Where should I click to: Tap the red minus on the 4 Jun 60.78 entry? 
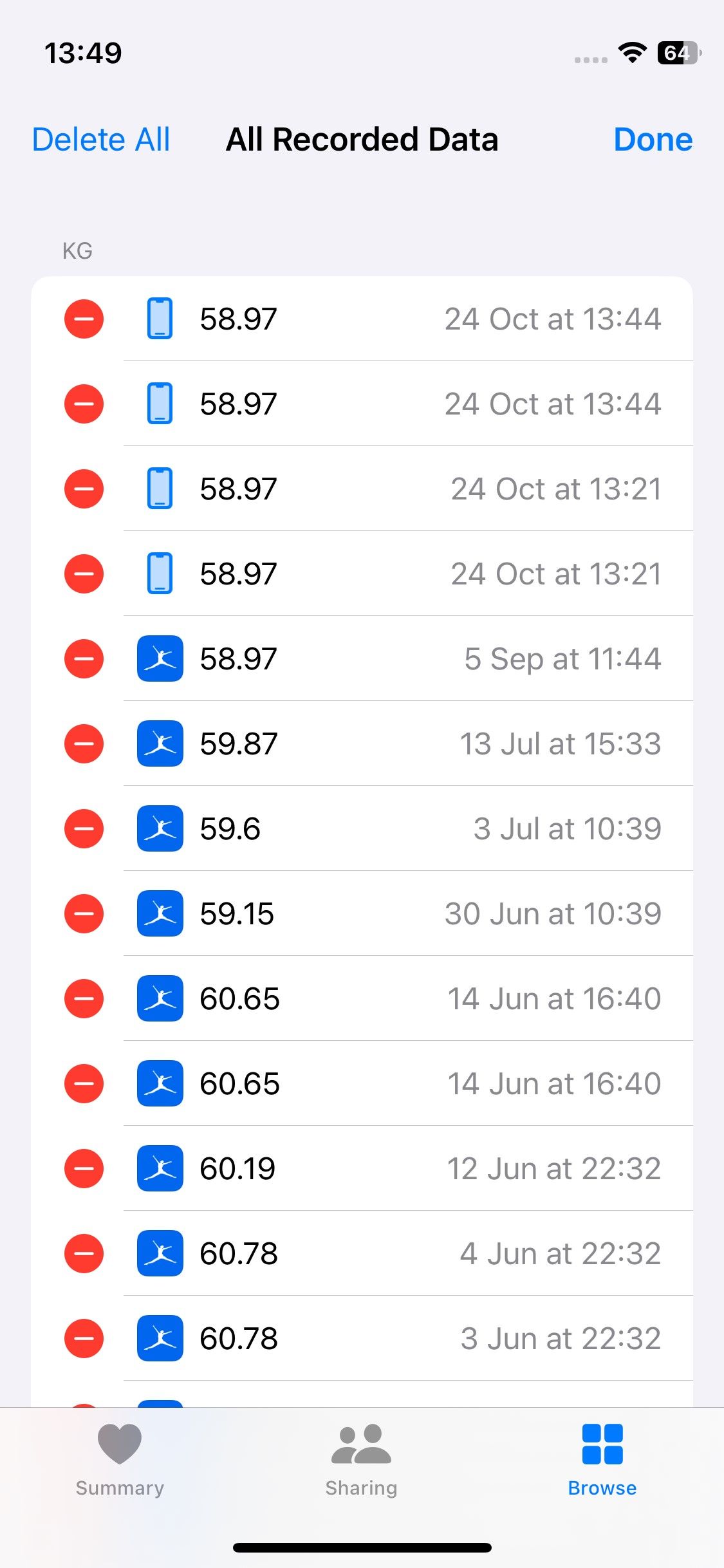tap(84, 1253)
